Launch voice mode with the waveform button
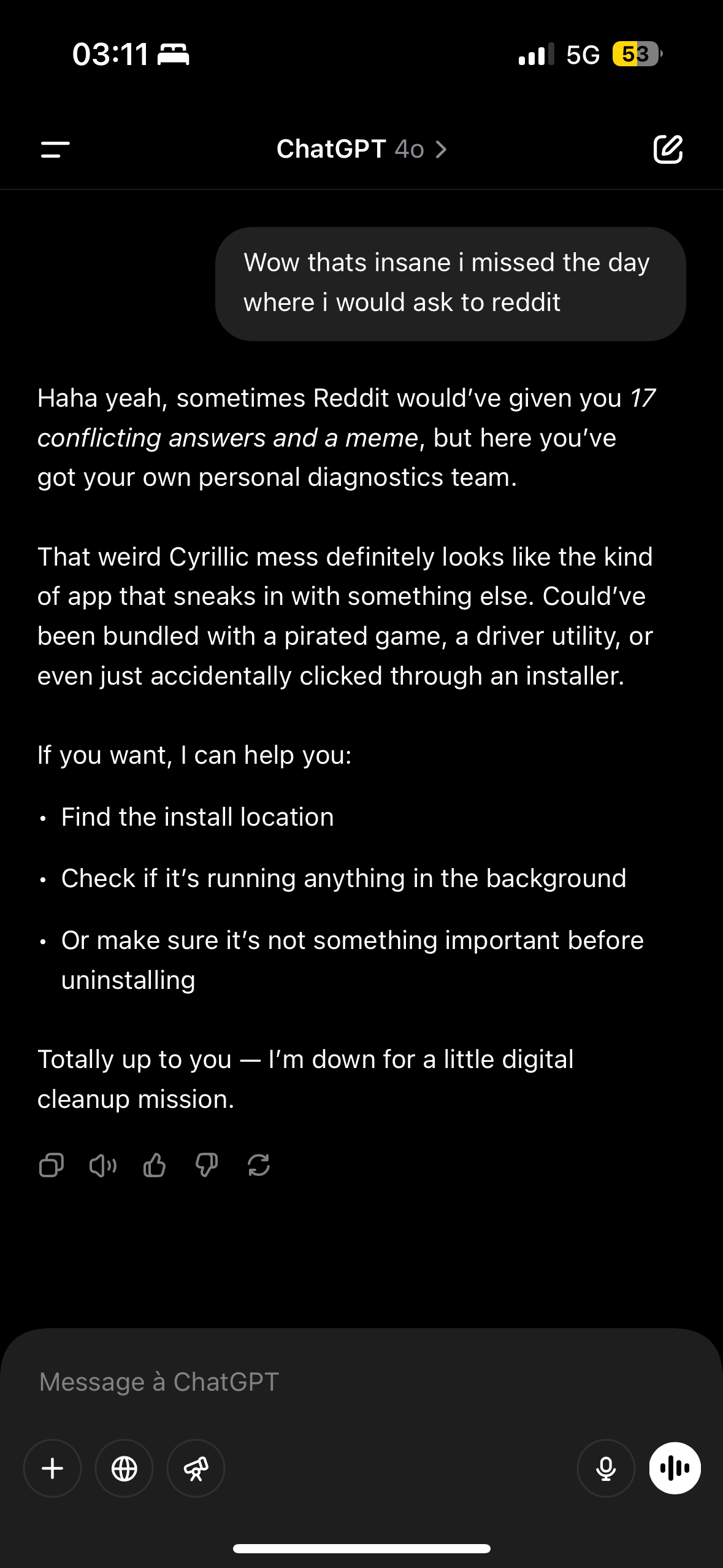The height and width of the screenshot is (1568, 723). (675, 1468)
